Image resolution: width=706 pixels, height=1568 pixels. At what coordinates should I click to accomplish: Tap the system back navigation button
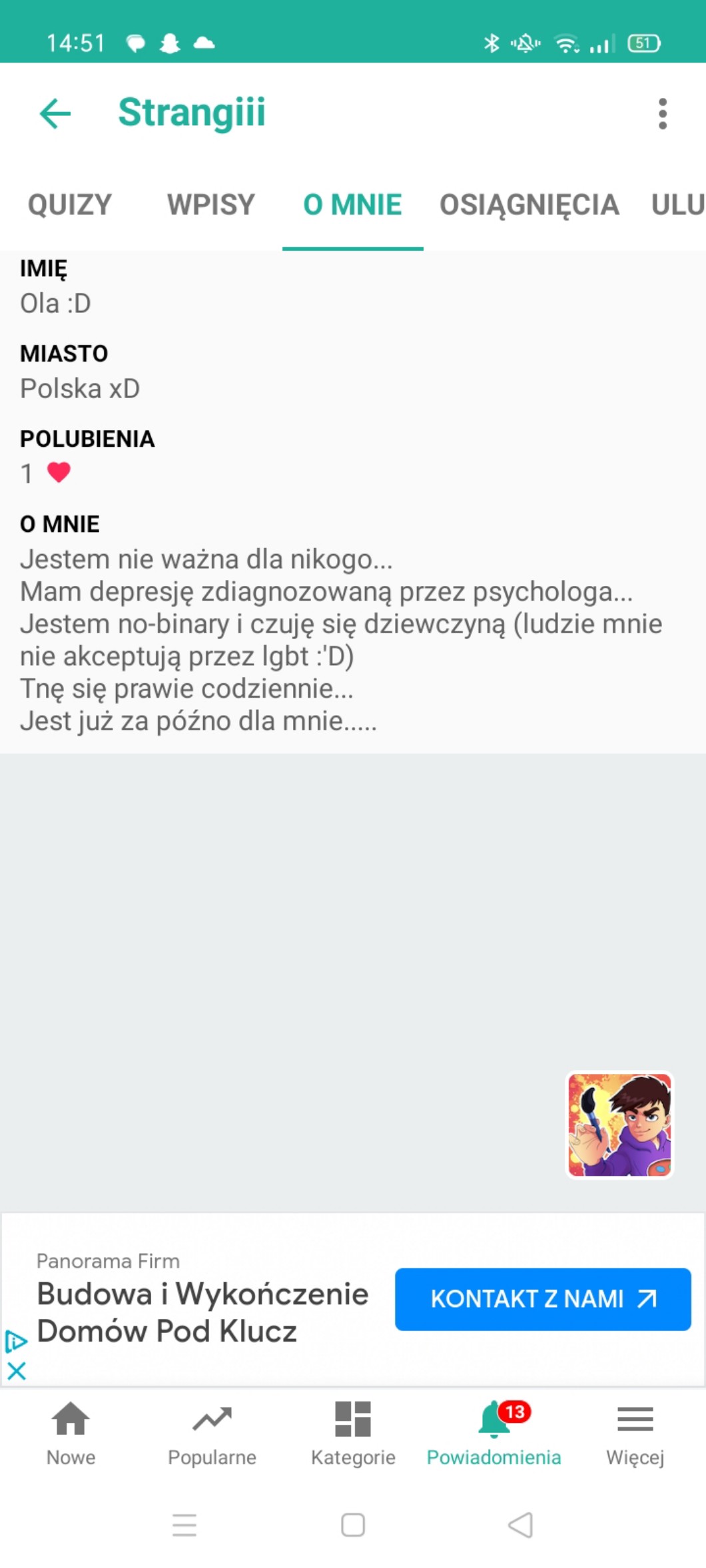[x=520, y=1525]
